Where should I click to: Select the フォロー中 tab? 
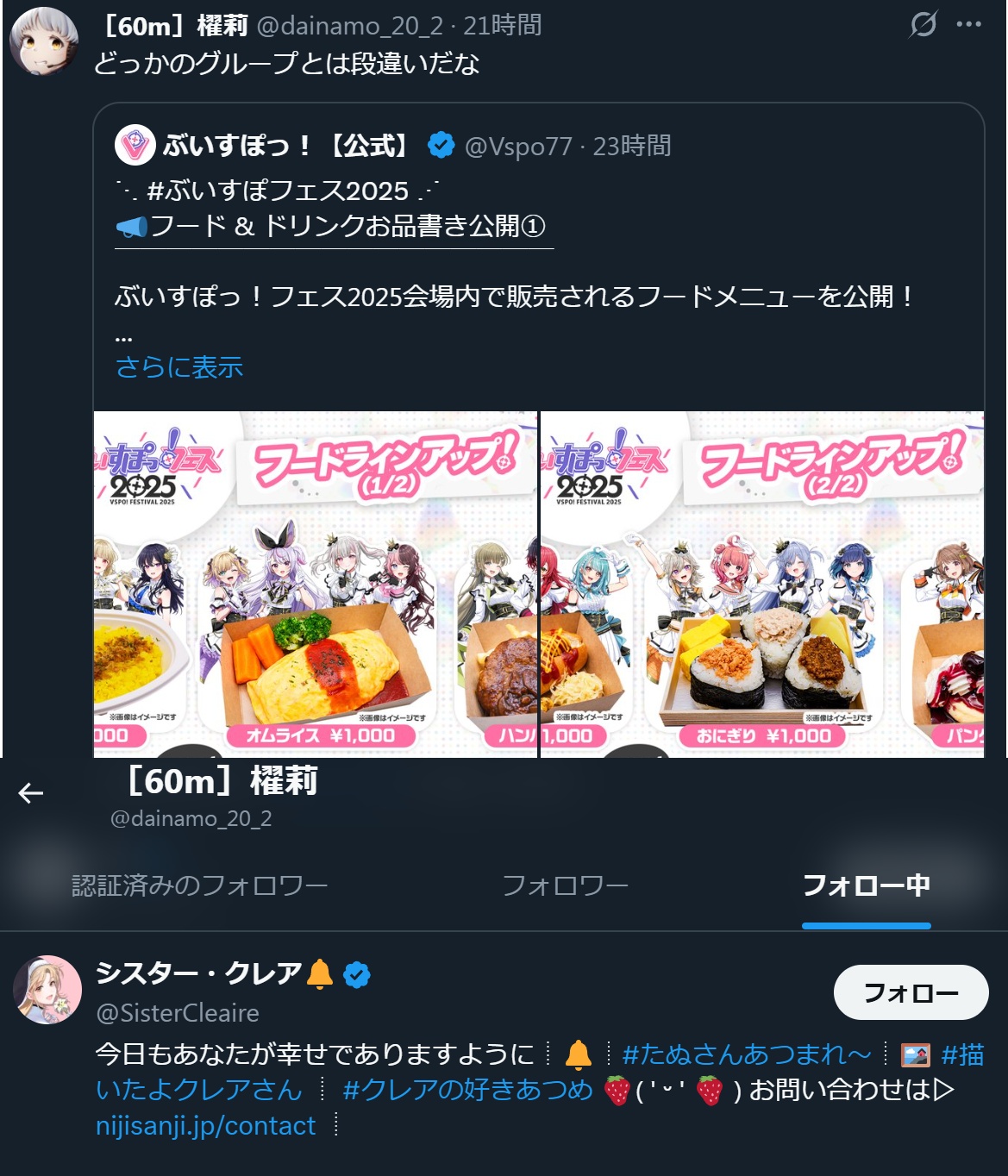pos(866,885)
